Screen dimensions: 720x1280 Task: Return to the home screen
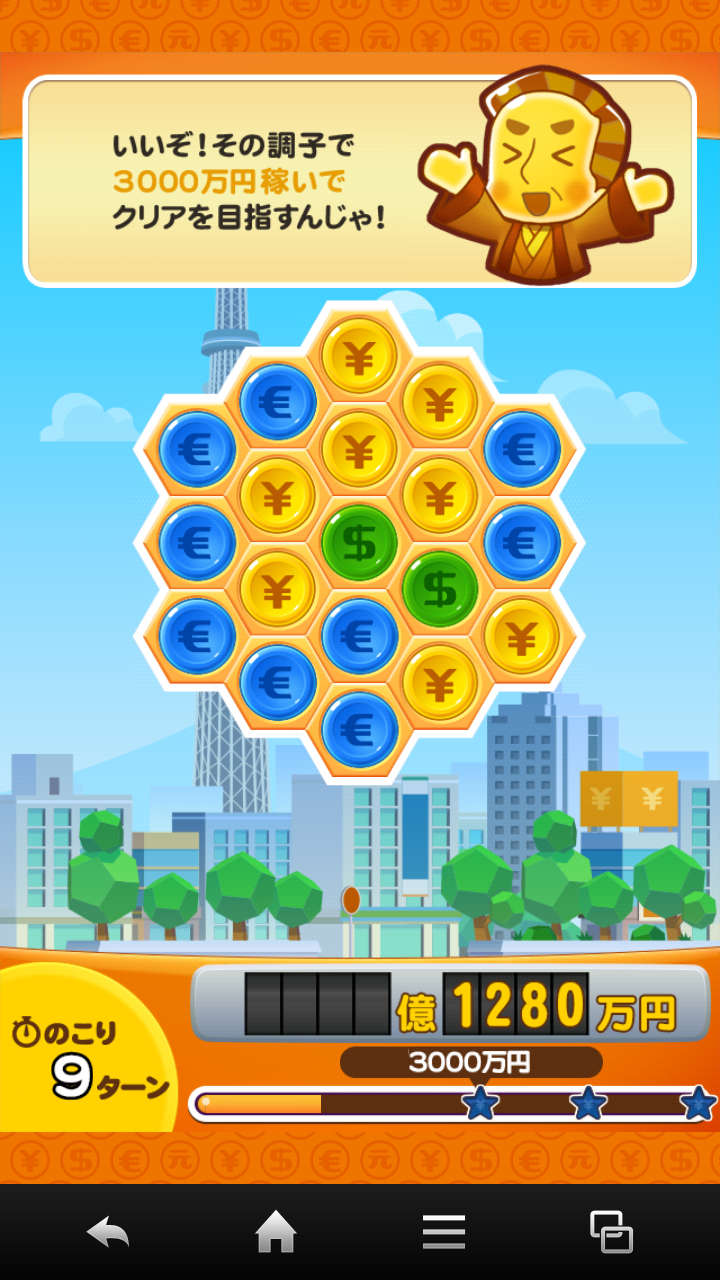tap(276, 1232)
